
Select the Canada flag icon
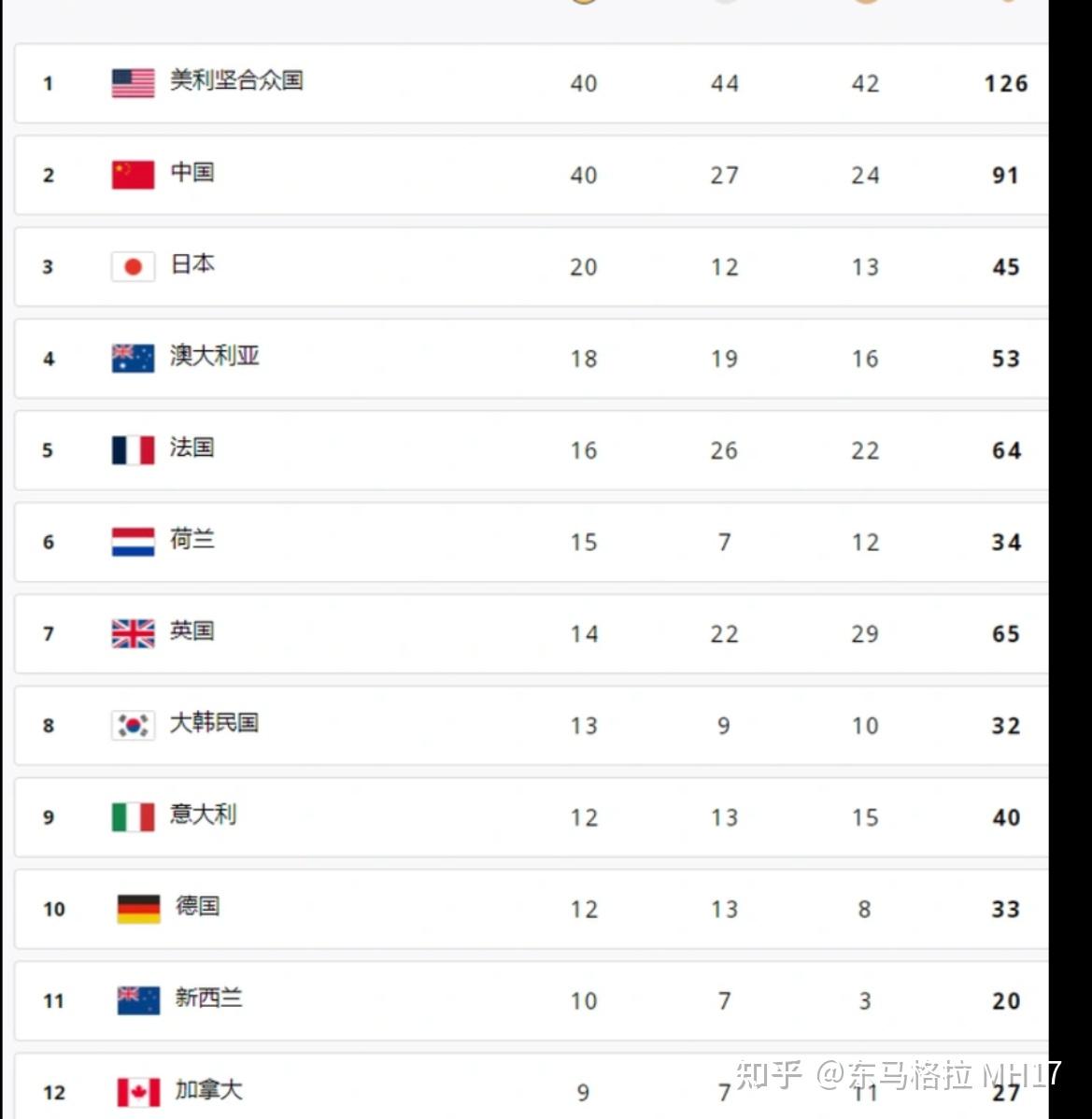[x=137, y=1090]
